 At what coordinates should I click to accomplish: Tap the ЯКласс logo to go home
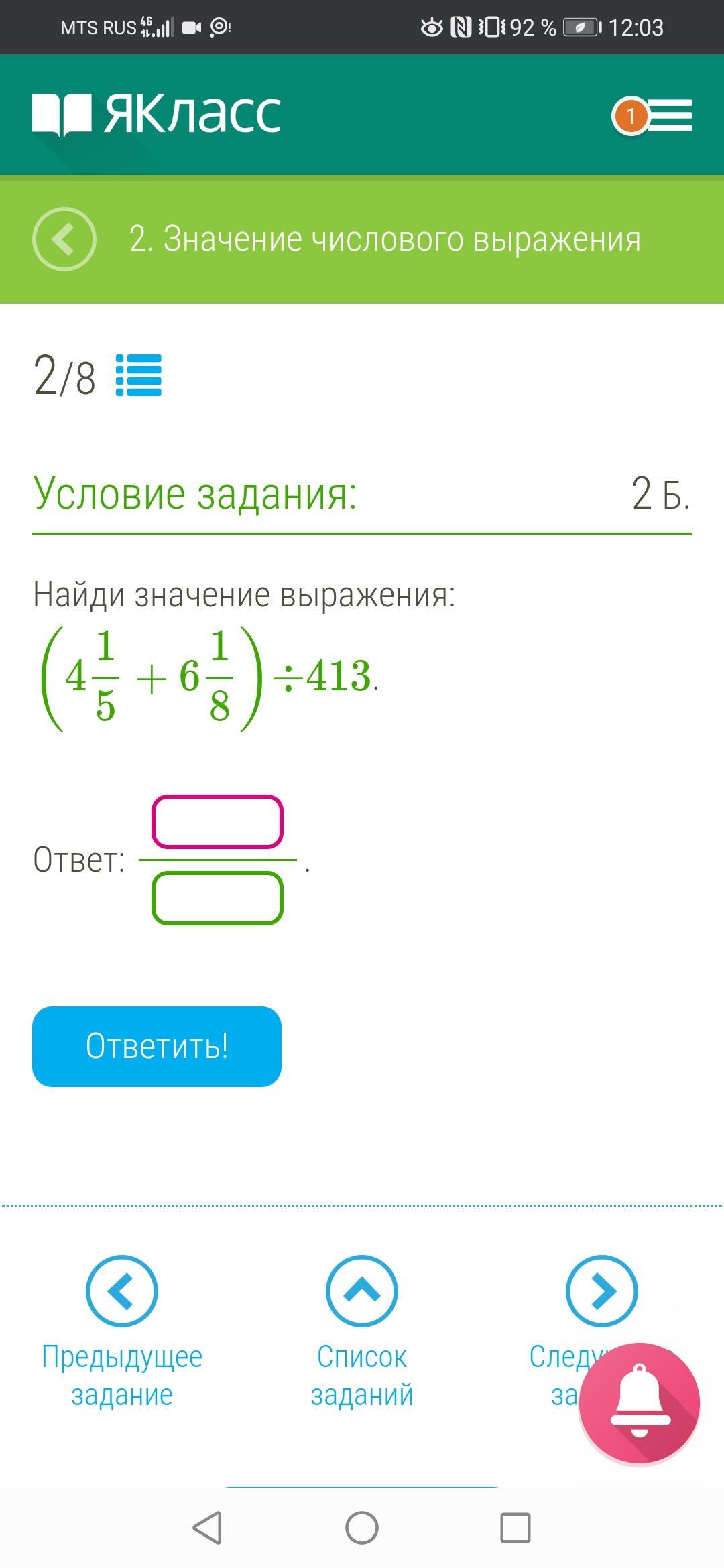tap(157, 114)
